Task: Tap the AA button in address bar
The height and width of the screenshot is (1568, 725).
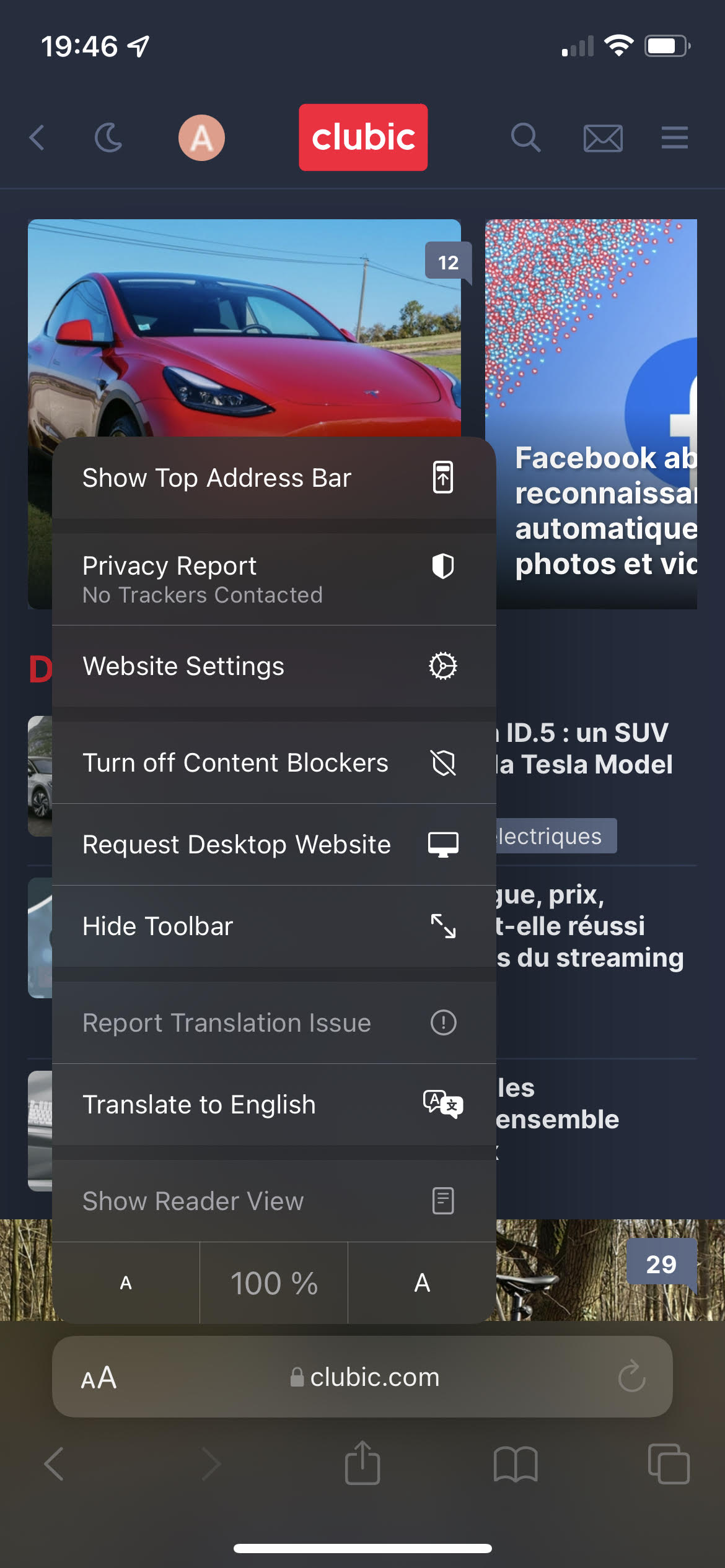Action: pos(99,1378)
